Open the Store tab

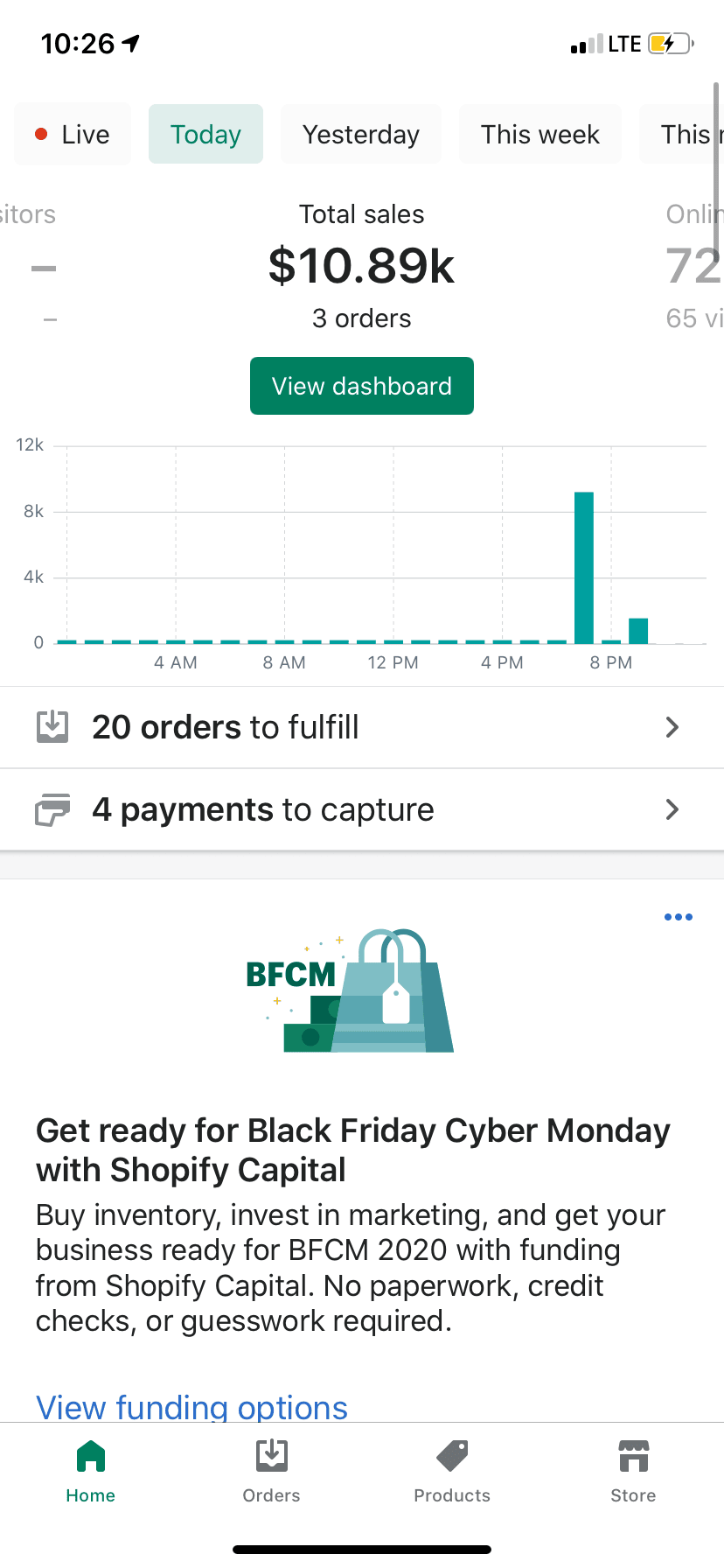click(633, 1472)
